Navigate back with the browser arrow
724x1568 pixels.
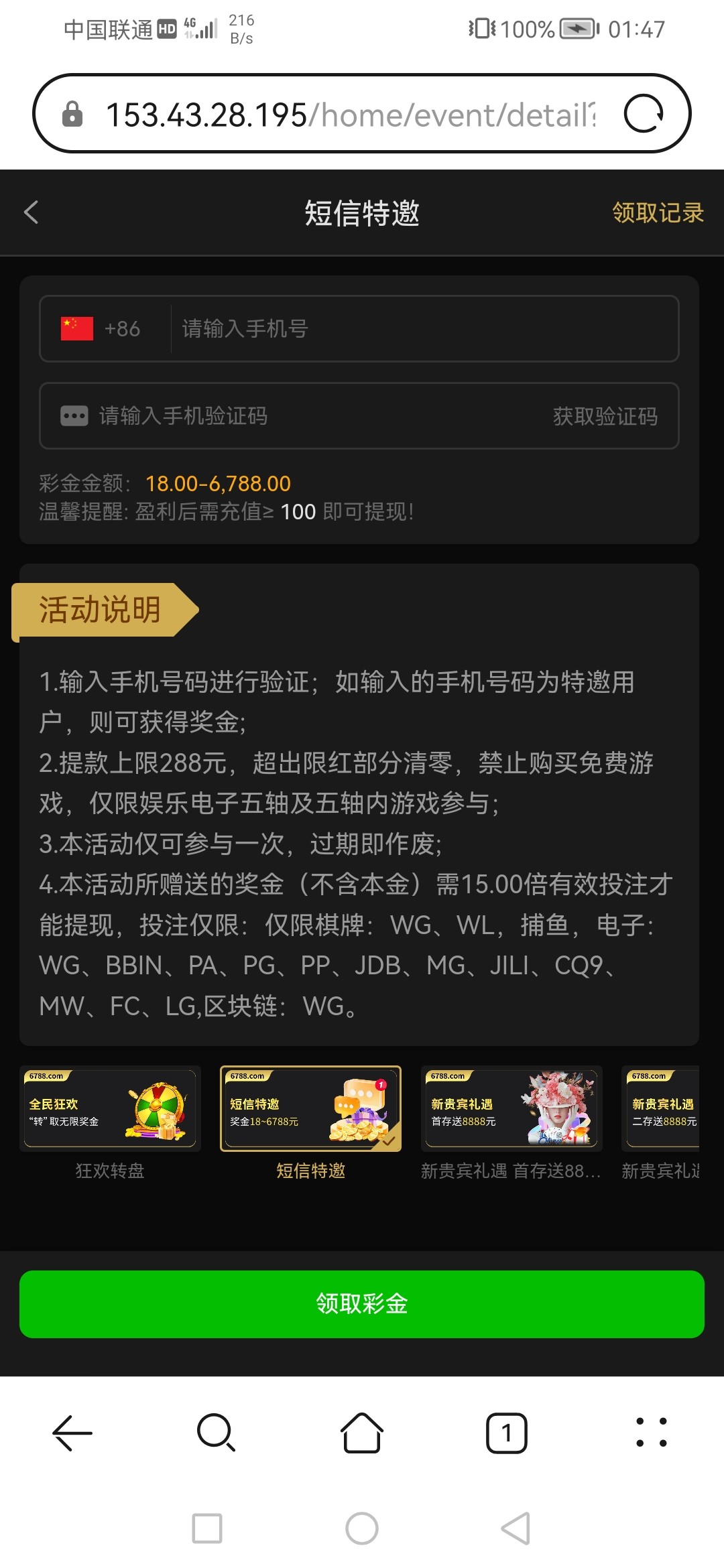click(72, 1433)
